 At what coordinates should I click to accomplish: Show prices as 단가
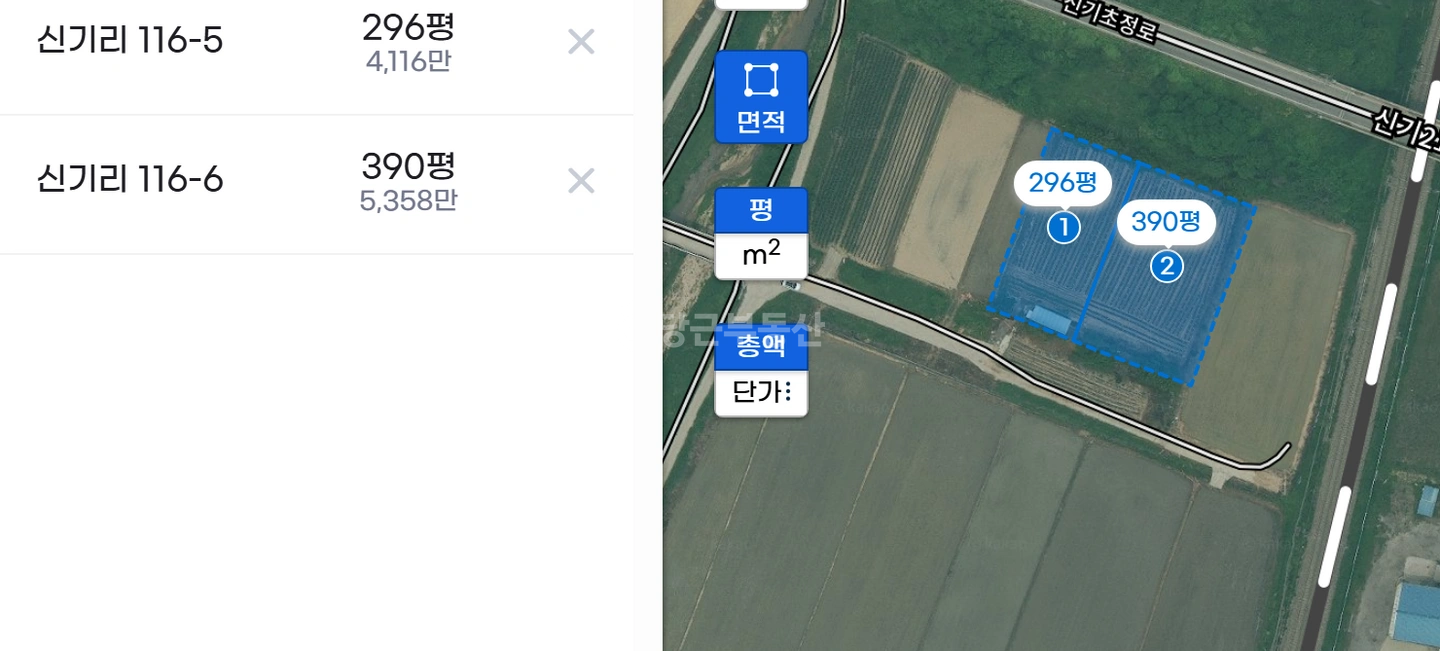761,392
